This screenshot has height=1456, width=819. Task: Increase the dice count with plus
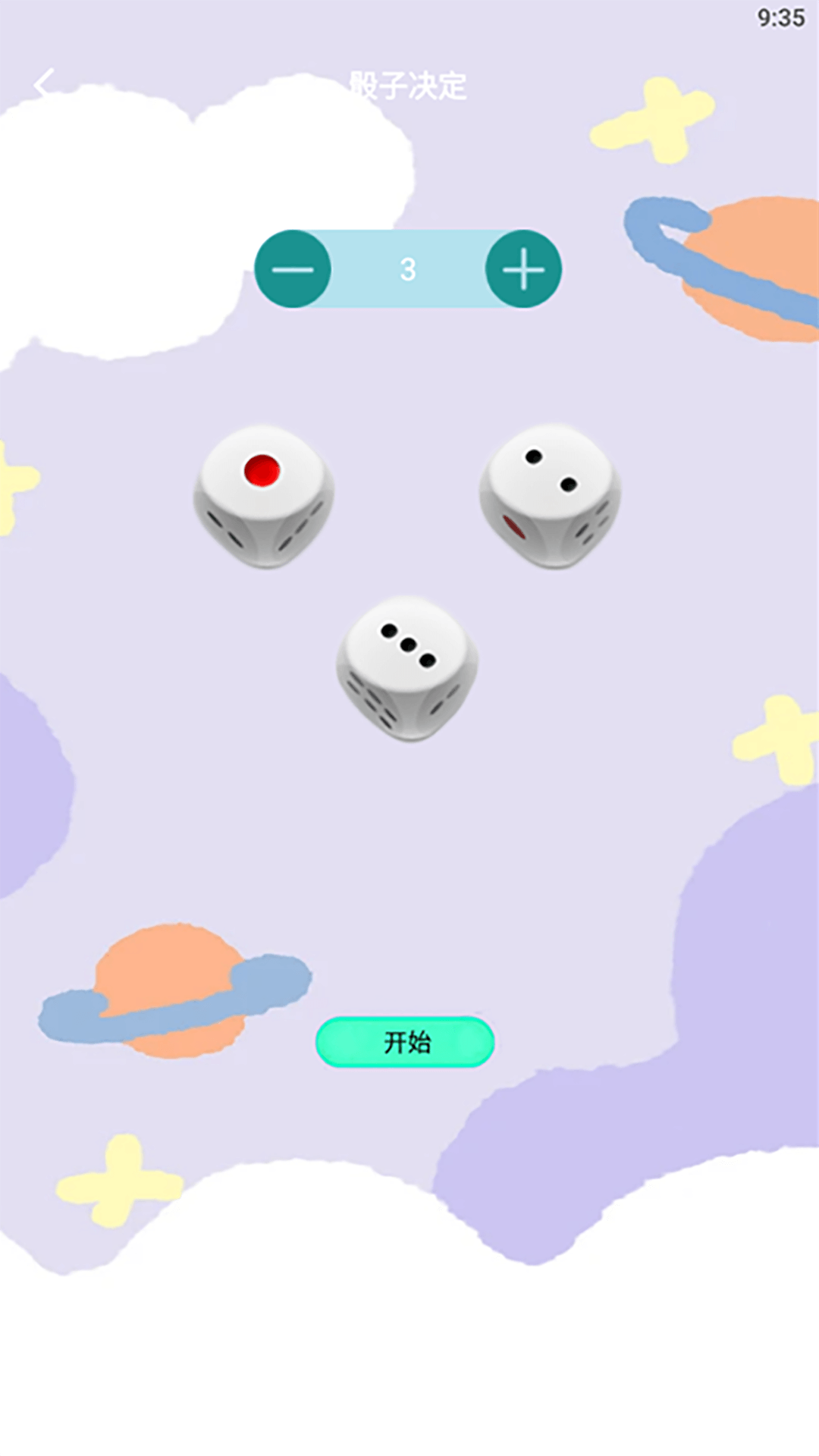click(x=523, y=269)
